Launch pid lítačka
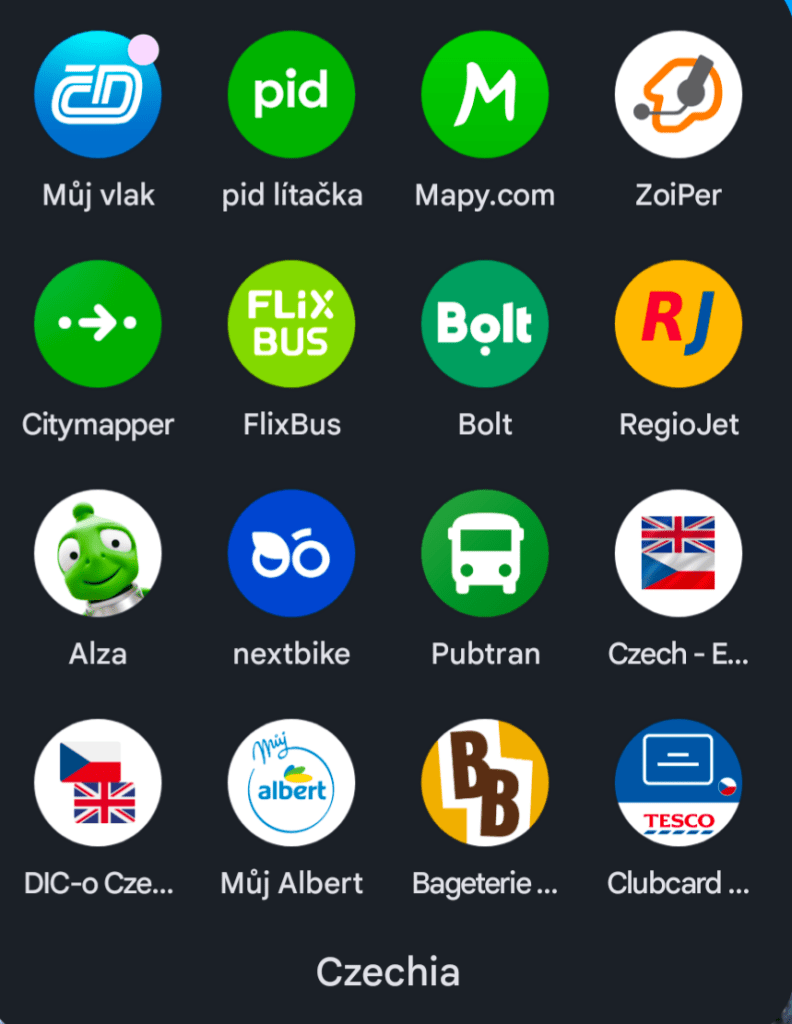This screenshot has height=1024, width=792. tap(291, 95)
